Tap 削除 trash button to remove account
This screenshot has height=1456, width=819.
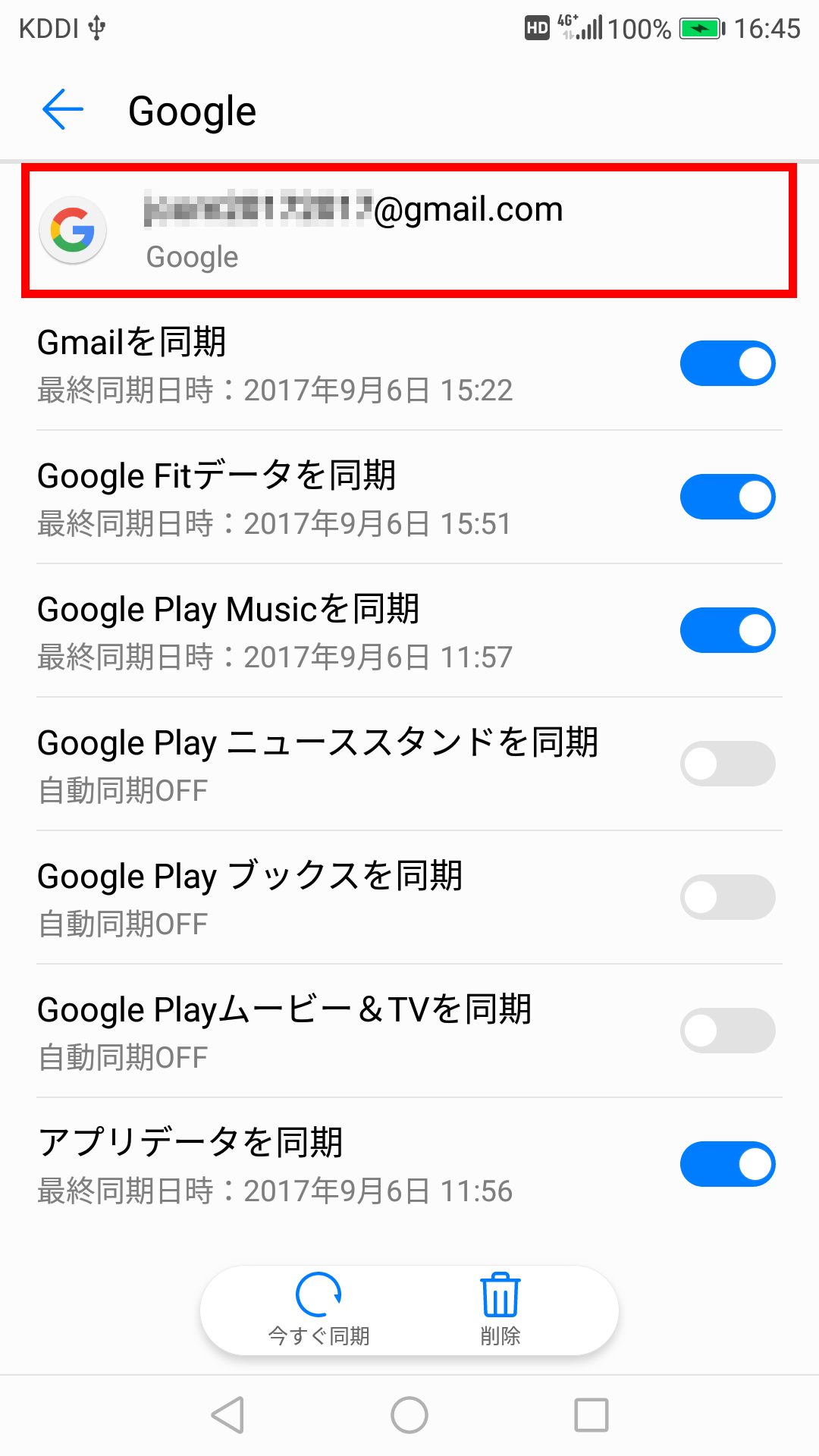pyautogui.click(x=500, y=1310)
